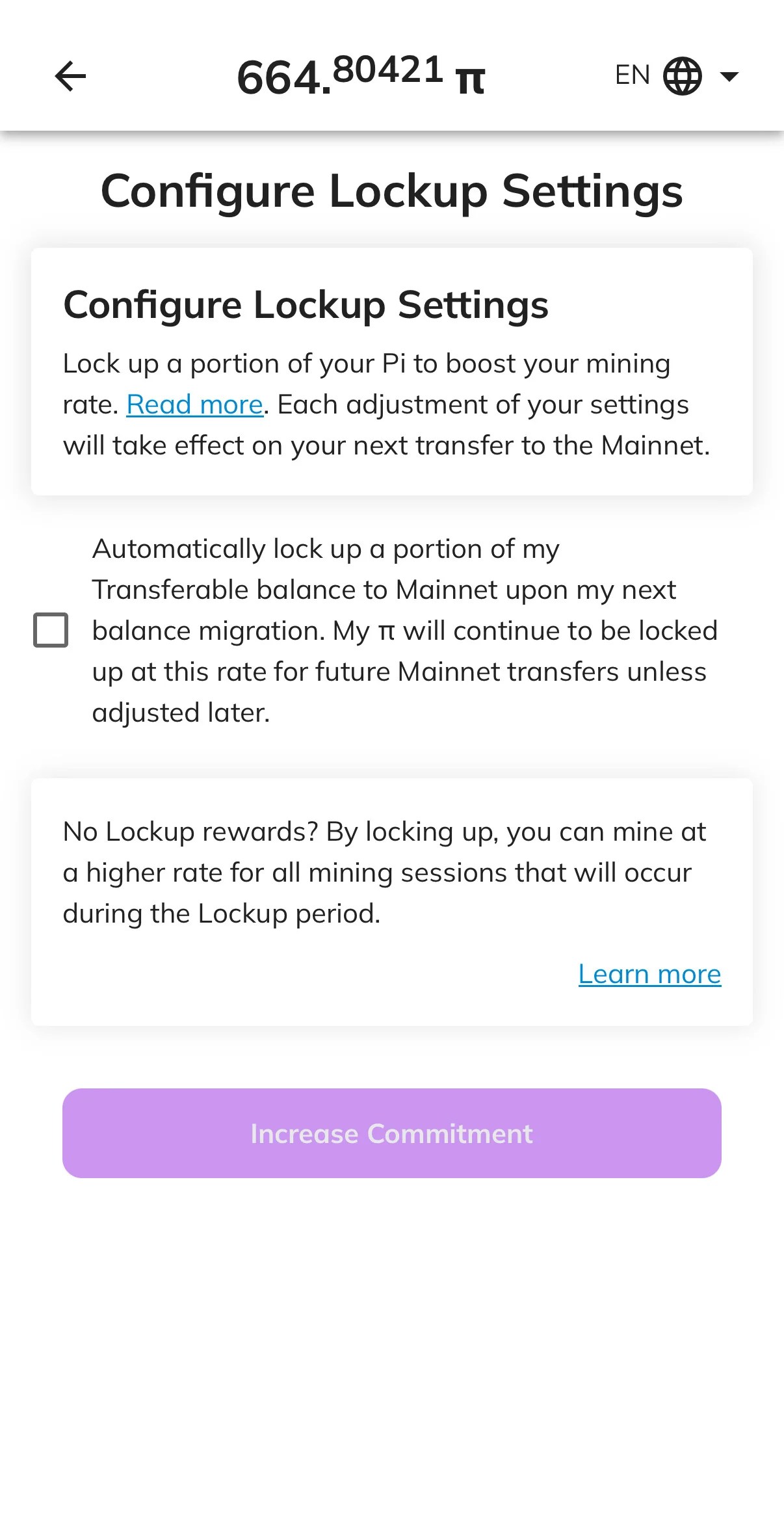This screenshot has height=1539, width=784.
Task: Enable automatic lockup of Transferable balance
Action: pyautogui.click(x=51, y=629)
